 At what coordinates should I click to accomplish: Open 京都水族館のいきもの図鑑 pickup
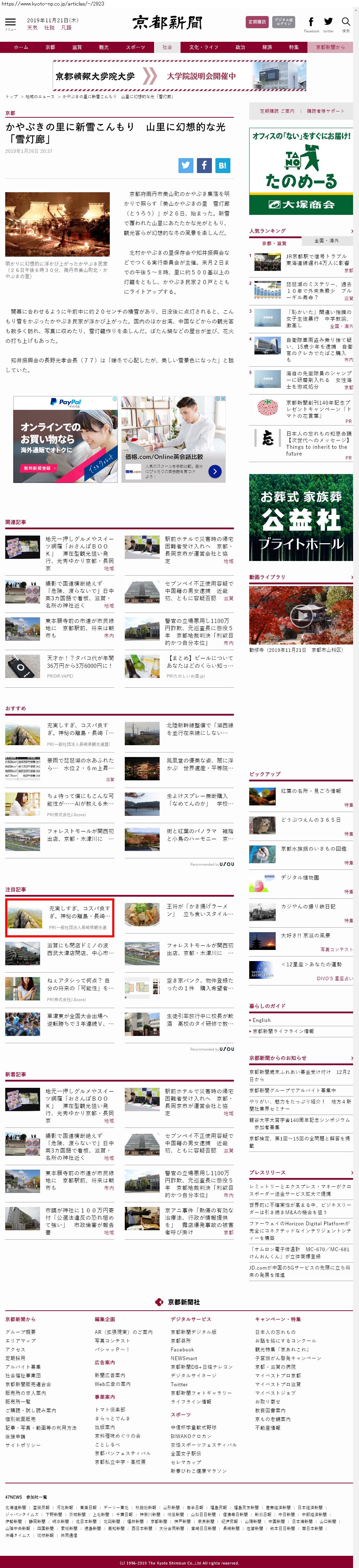(x=313, y=849)
